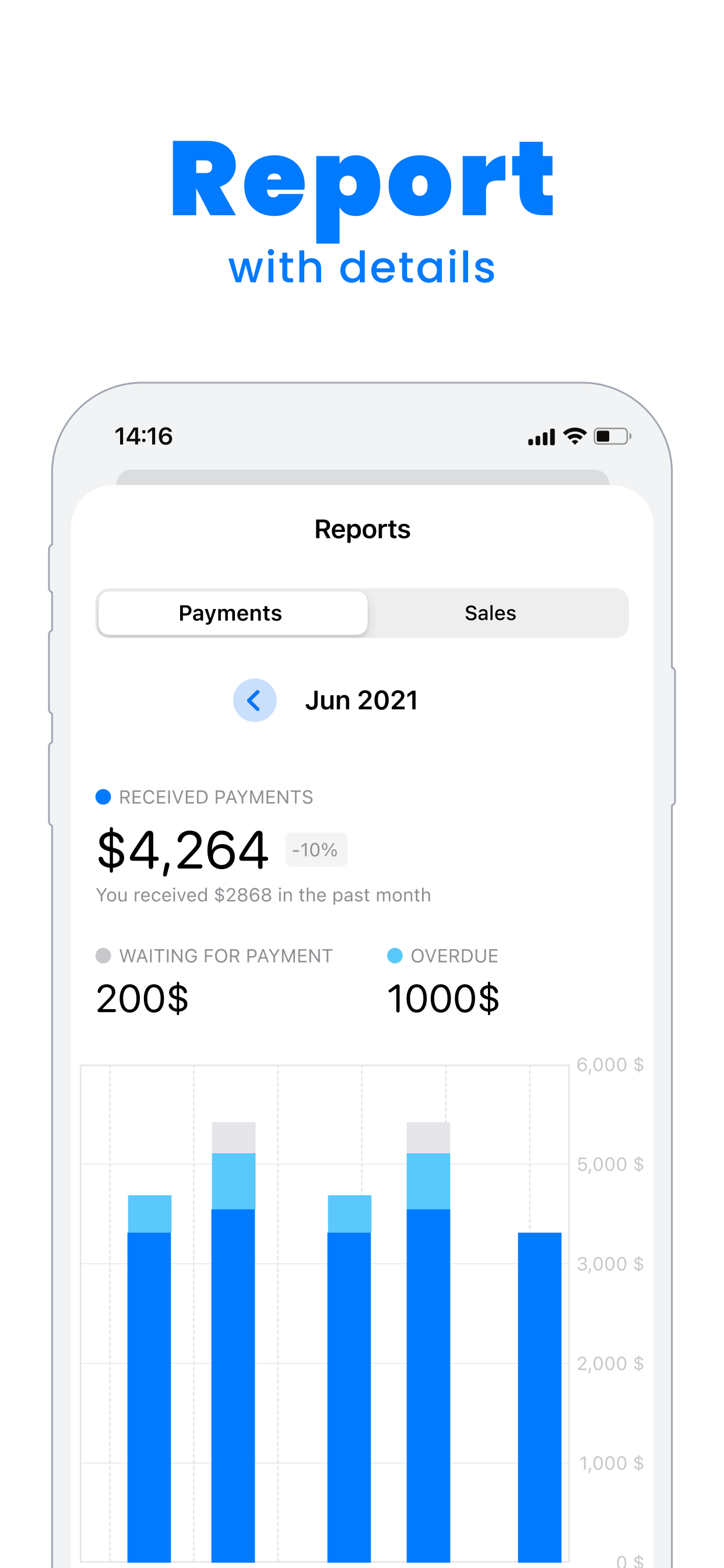The height and width of the screenshot is (1568, 724).
Task: Tap the Reports title
Action: coord(362,529)
